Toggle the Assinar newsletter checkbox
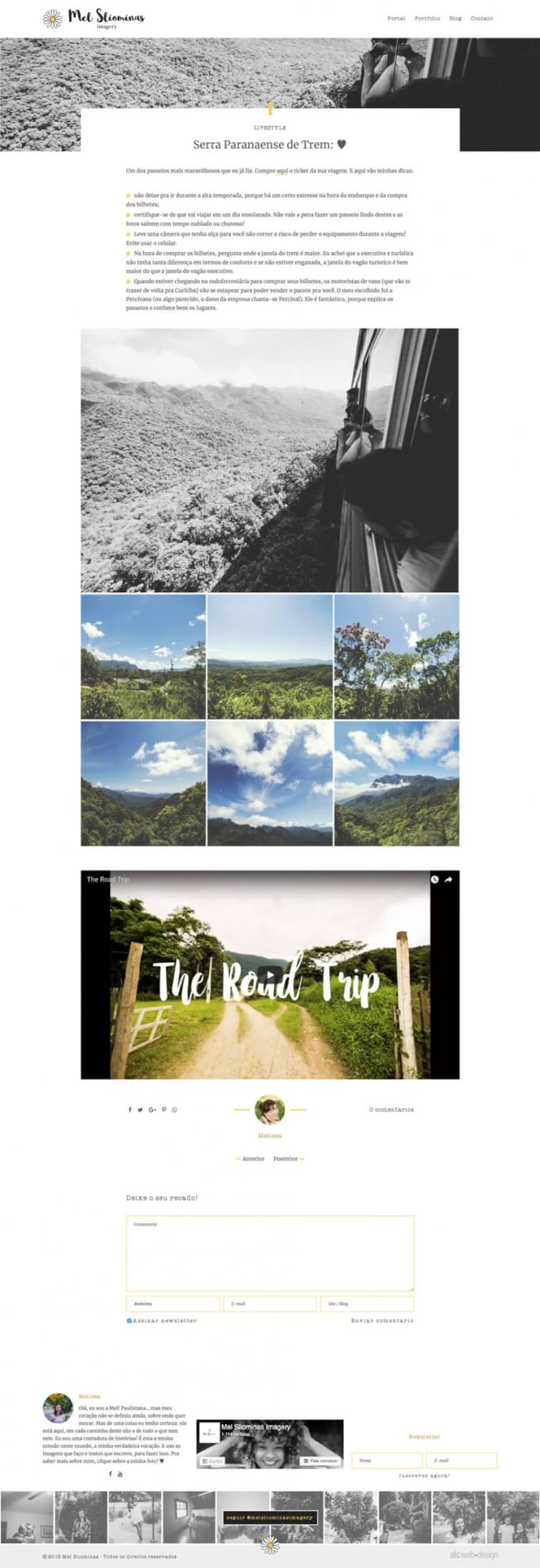Viewport: 540px width, 1568px height. coord(129,1321)
